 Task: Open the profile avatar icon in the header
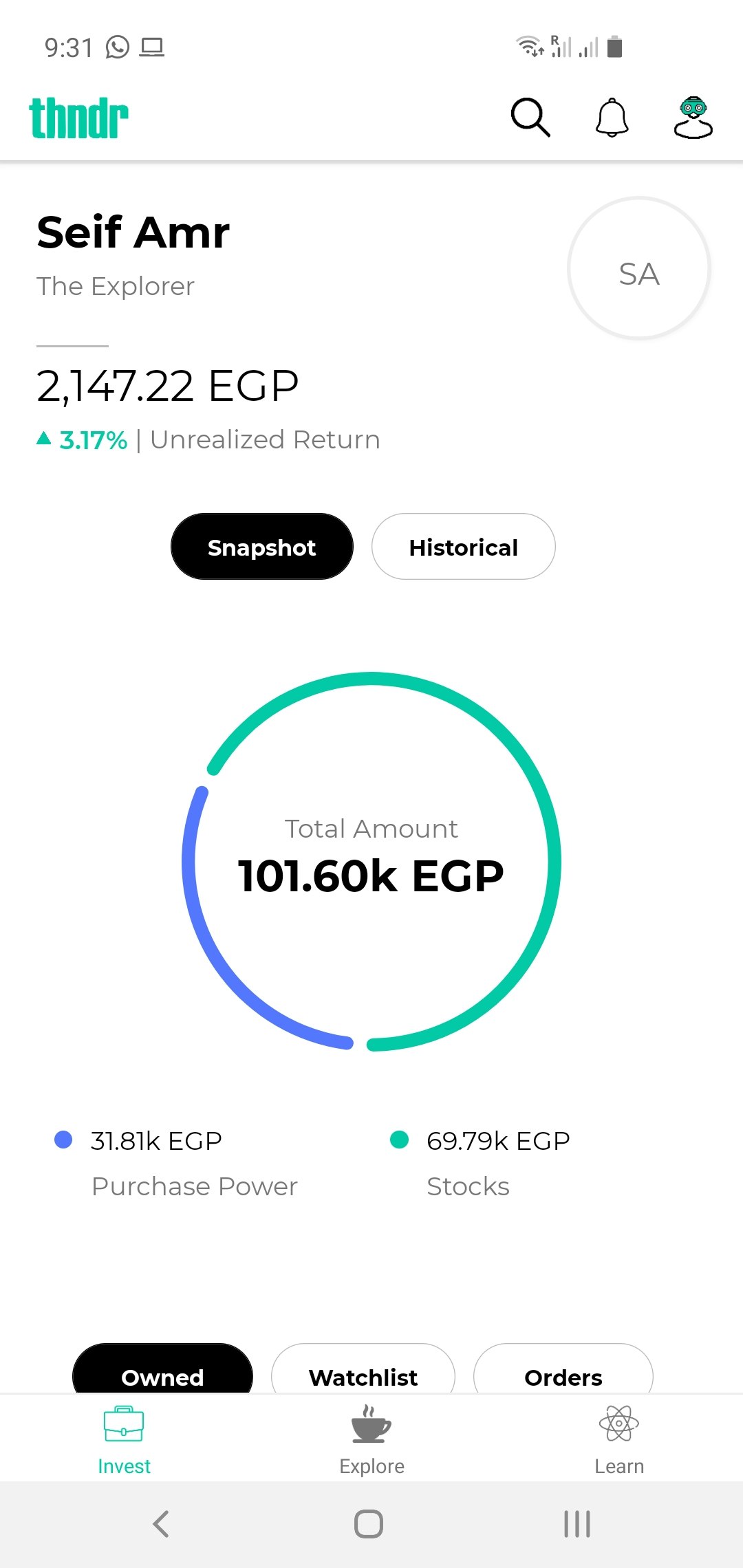(693, 118)
